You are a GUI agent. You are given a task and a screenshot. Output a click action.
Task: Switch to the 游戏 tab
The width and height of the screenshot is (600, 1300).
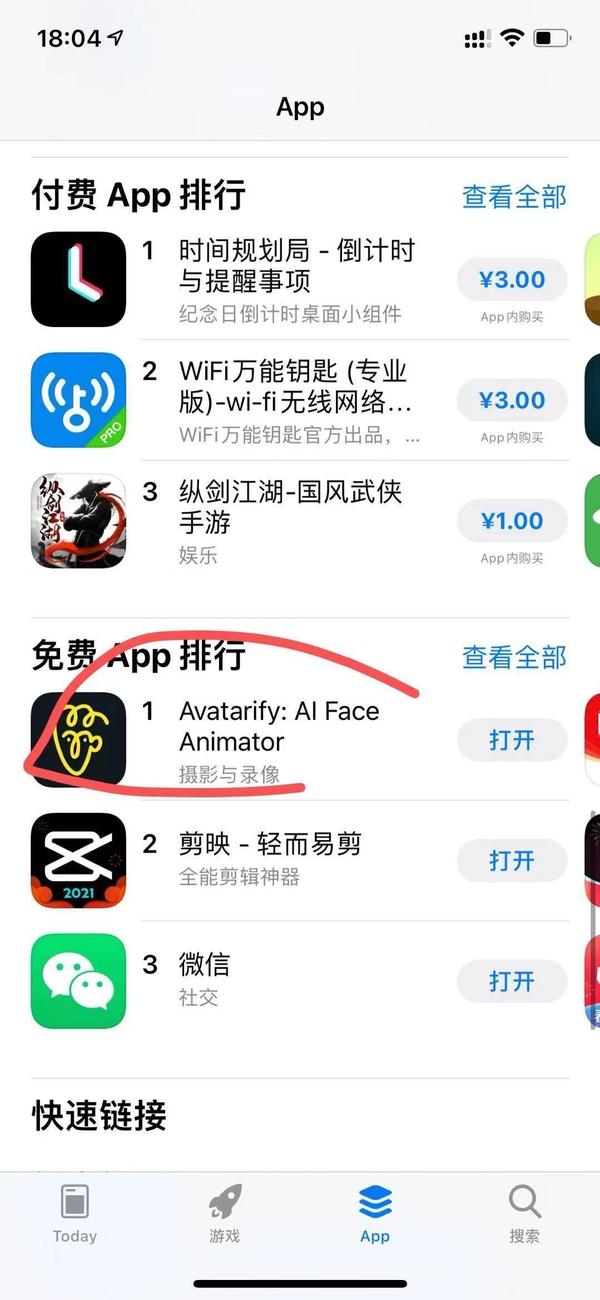225,1215
